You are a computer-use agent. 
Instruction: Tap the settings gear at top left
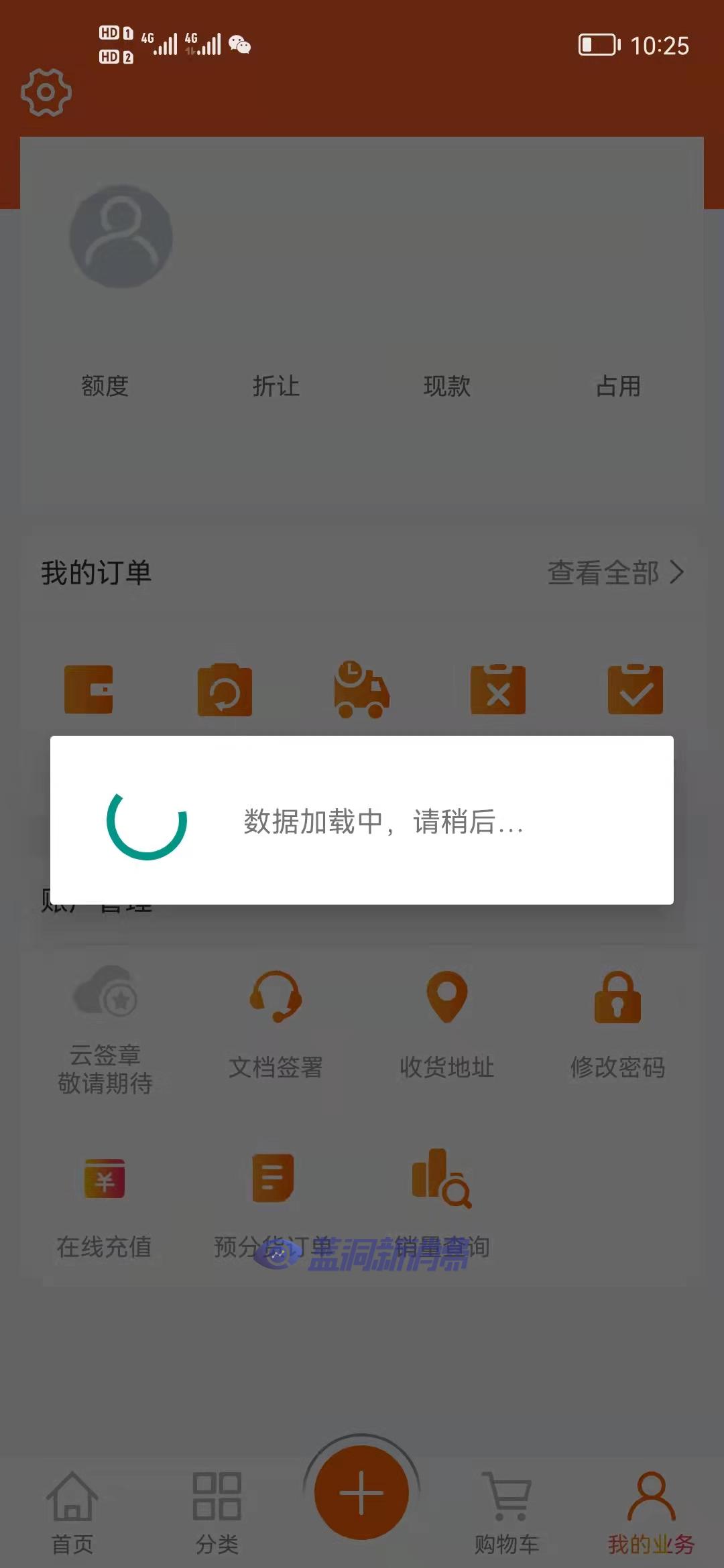pyautogui.click(x=46, y=92)
